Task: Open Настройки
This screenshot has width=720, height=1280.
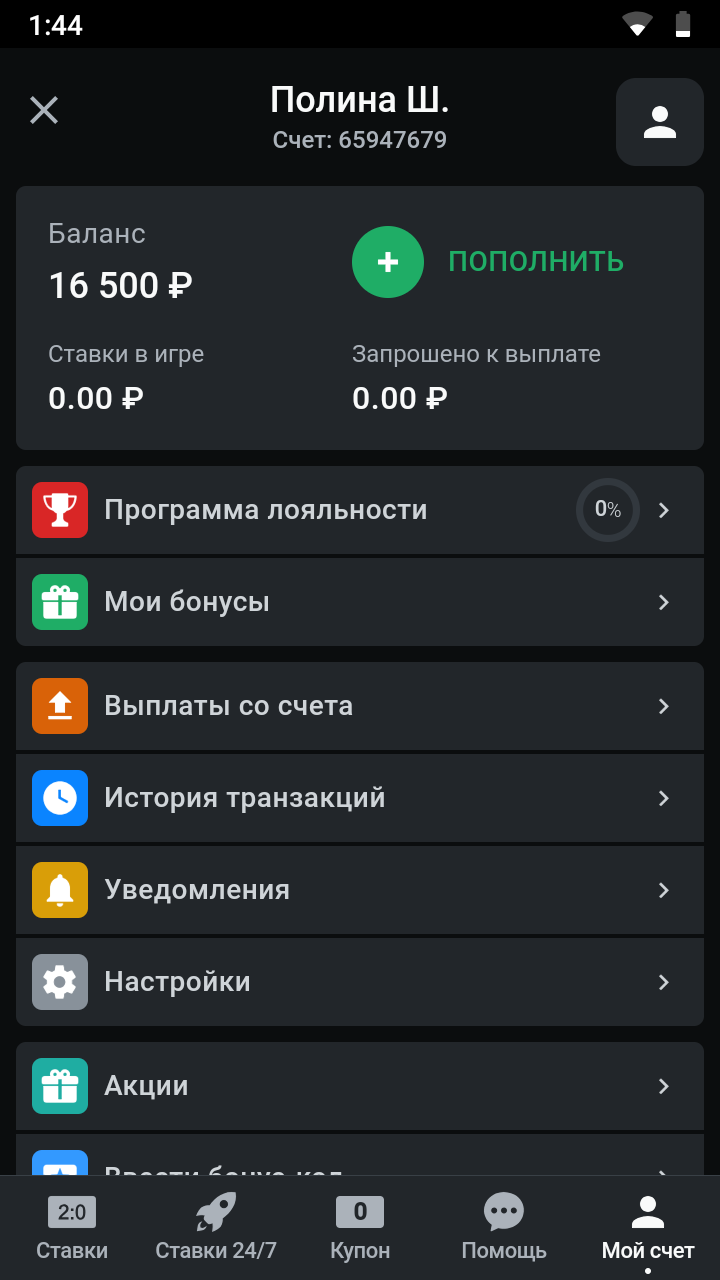Action: point(360,982)
